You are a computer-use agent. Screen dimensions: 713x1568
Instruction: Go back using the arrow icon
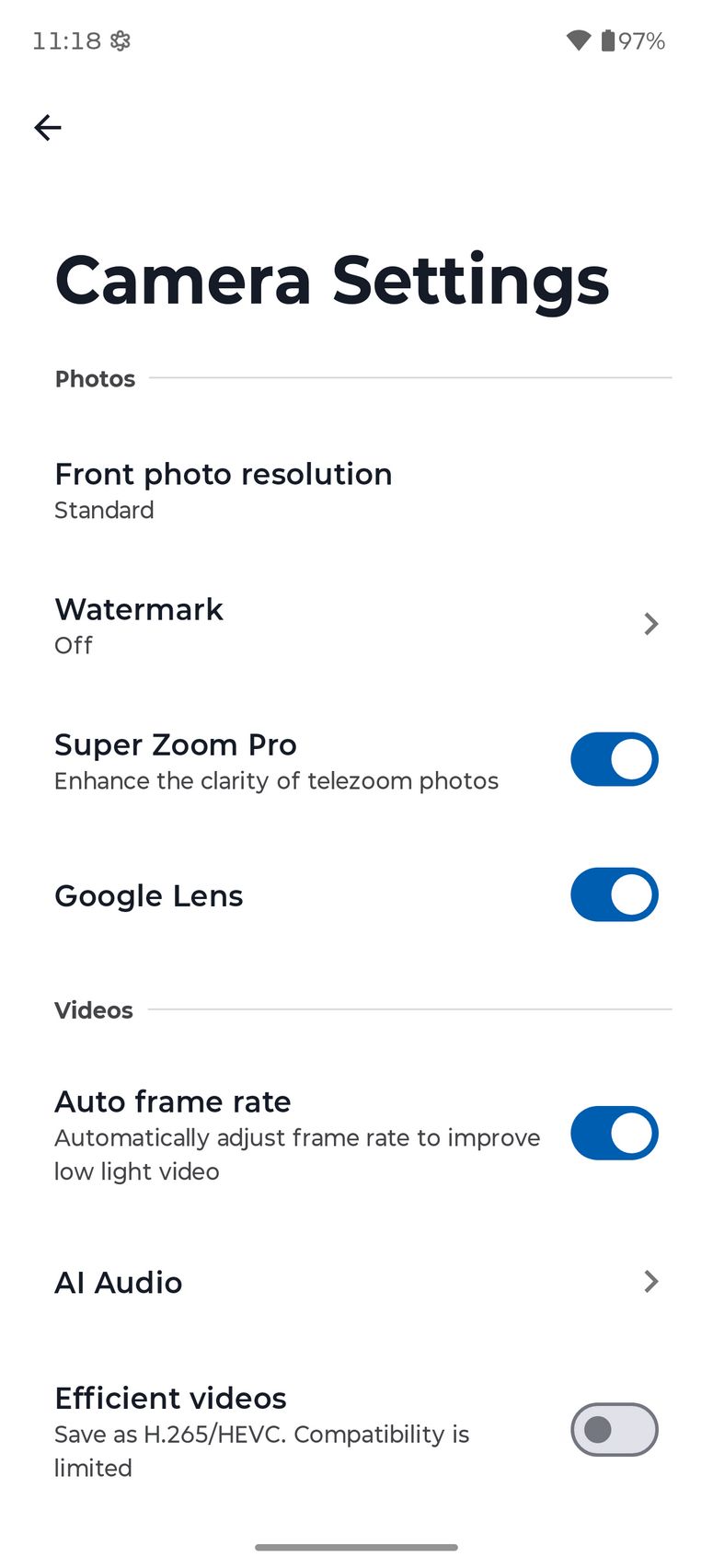coord(48,127)
